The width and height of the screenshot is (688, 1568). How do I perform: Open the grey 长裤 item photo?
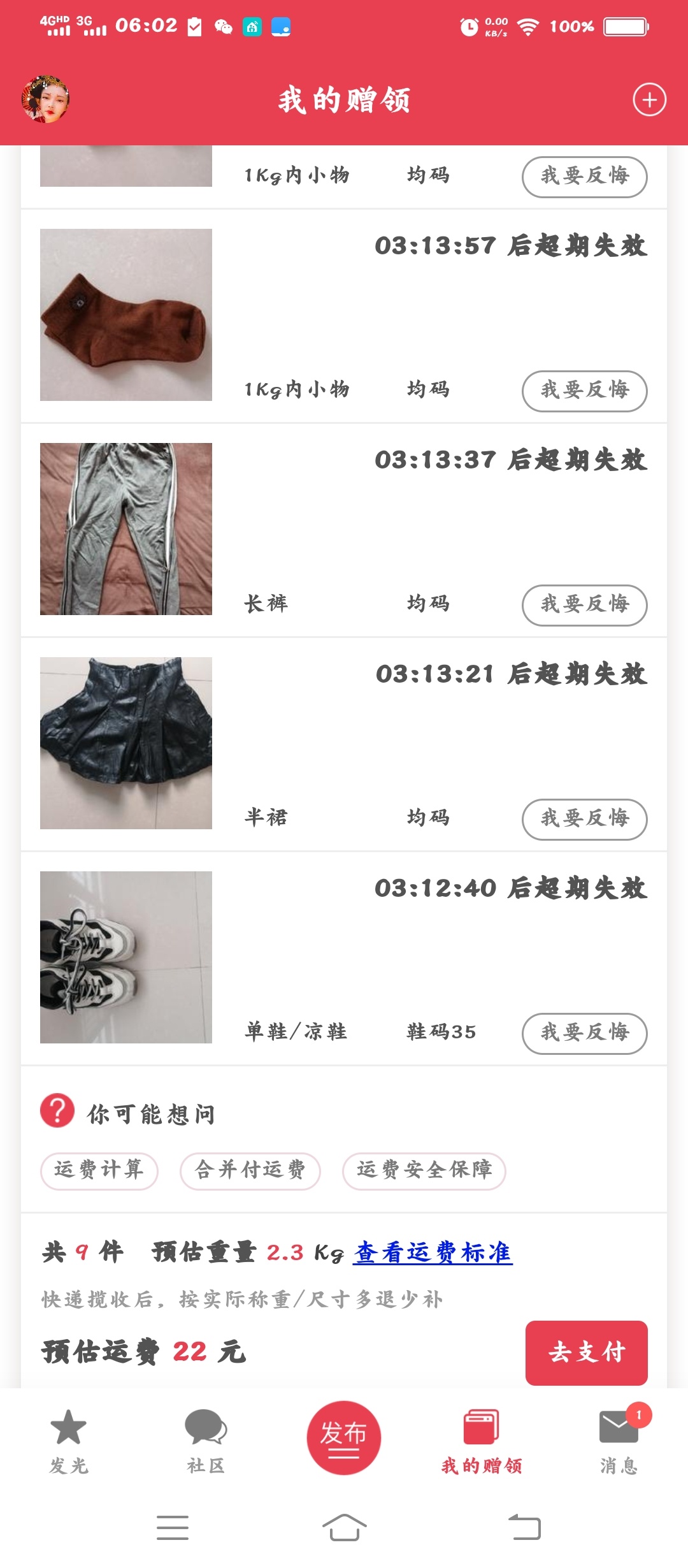[x=126, y=529]
